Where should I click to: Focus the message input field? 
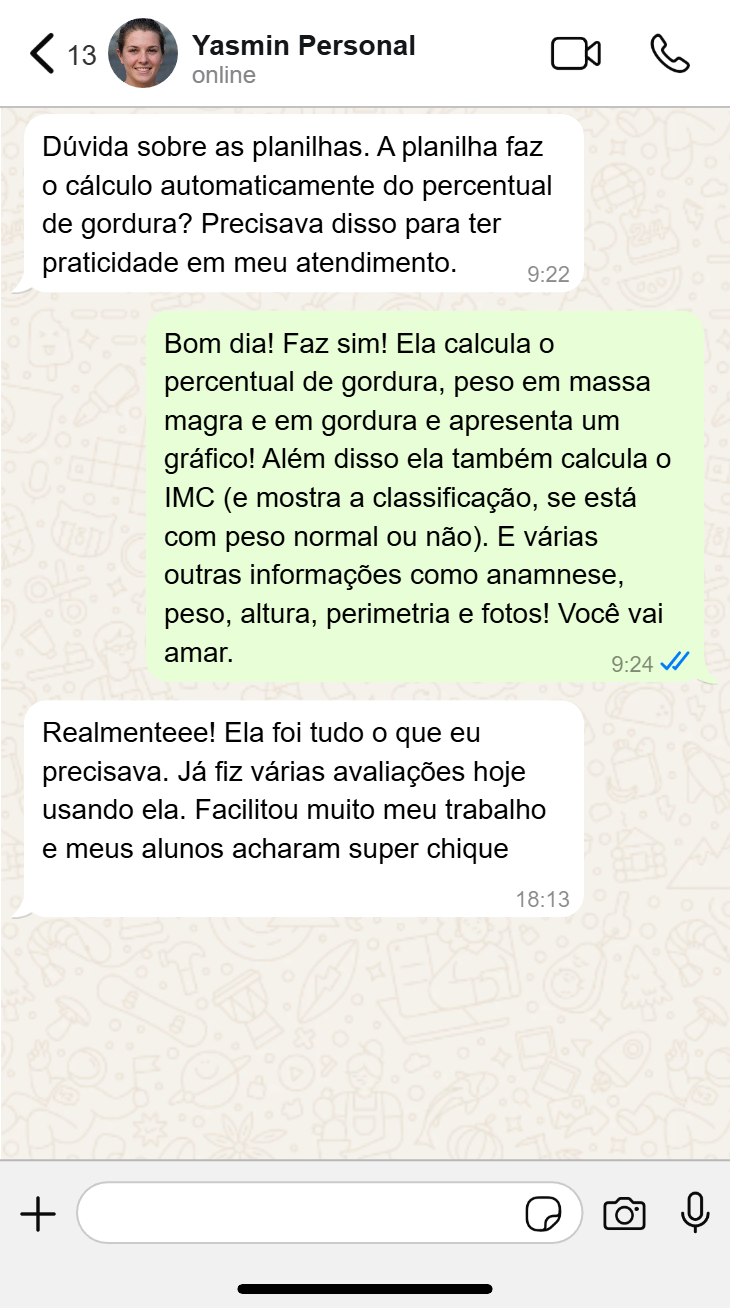[x=300, y=1214]
